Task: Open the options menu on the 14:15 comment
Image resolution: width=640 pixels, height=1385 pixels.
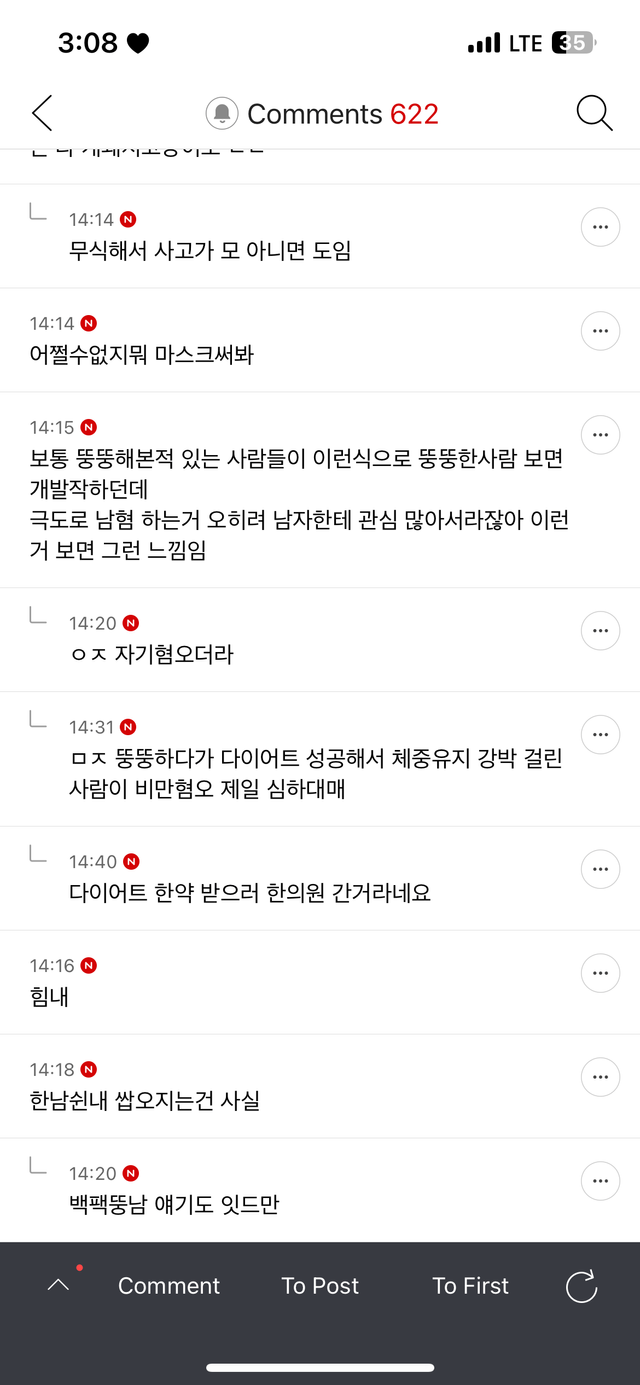Action: 600,435
